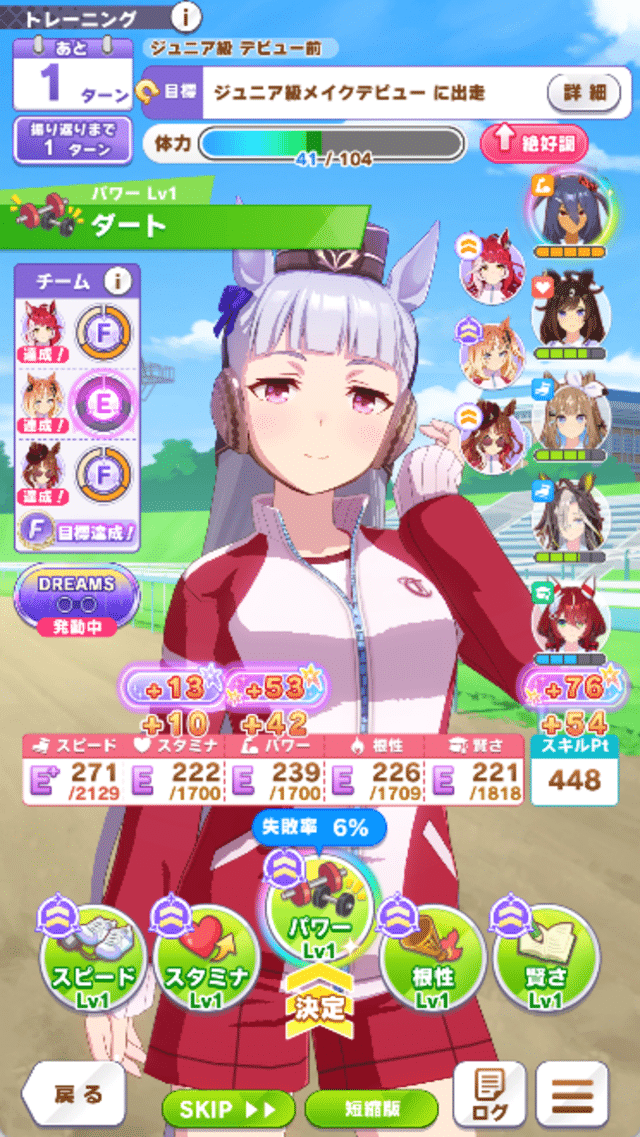
Task: Select スピード training
Action: tap(91, 959)
